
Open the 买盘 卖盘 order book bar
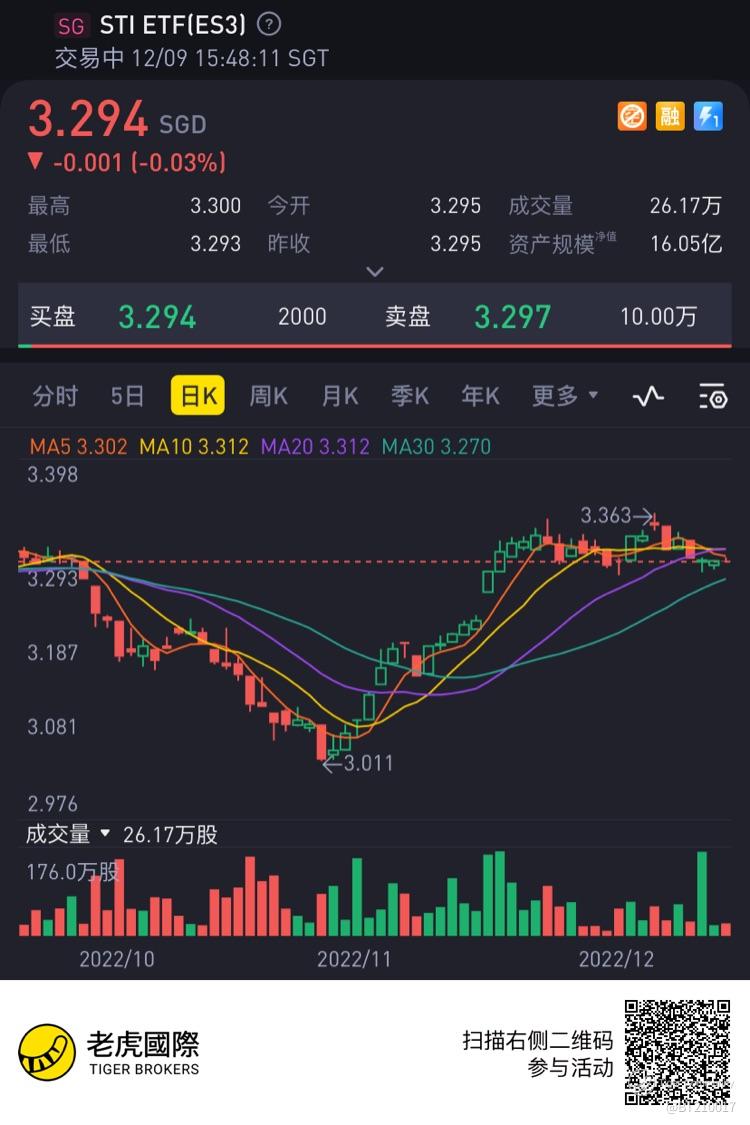pyautogui.click(x=375, y=317)
